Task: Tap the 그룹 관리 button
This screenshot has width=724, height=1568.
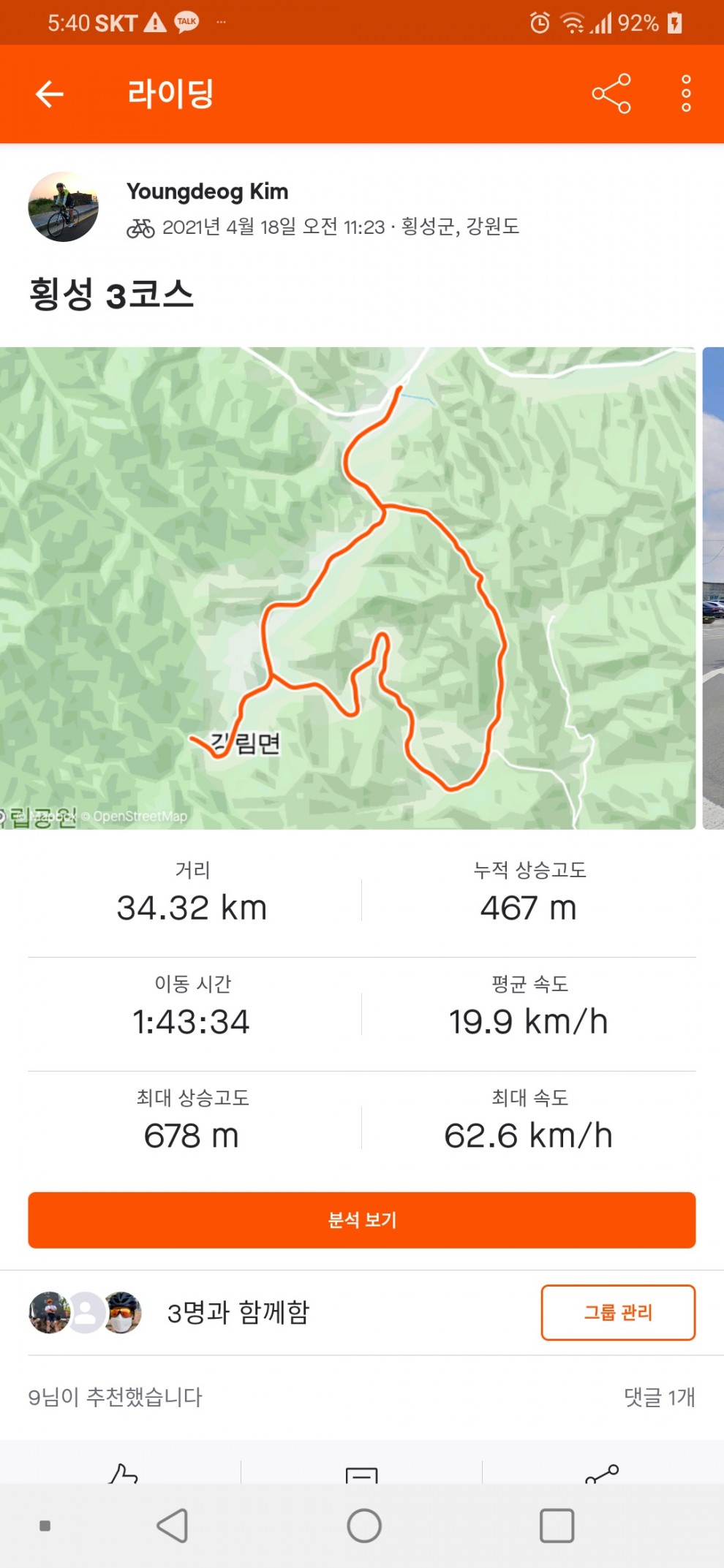Action: point(617,1312)
